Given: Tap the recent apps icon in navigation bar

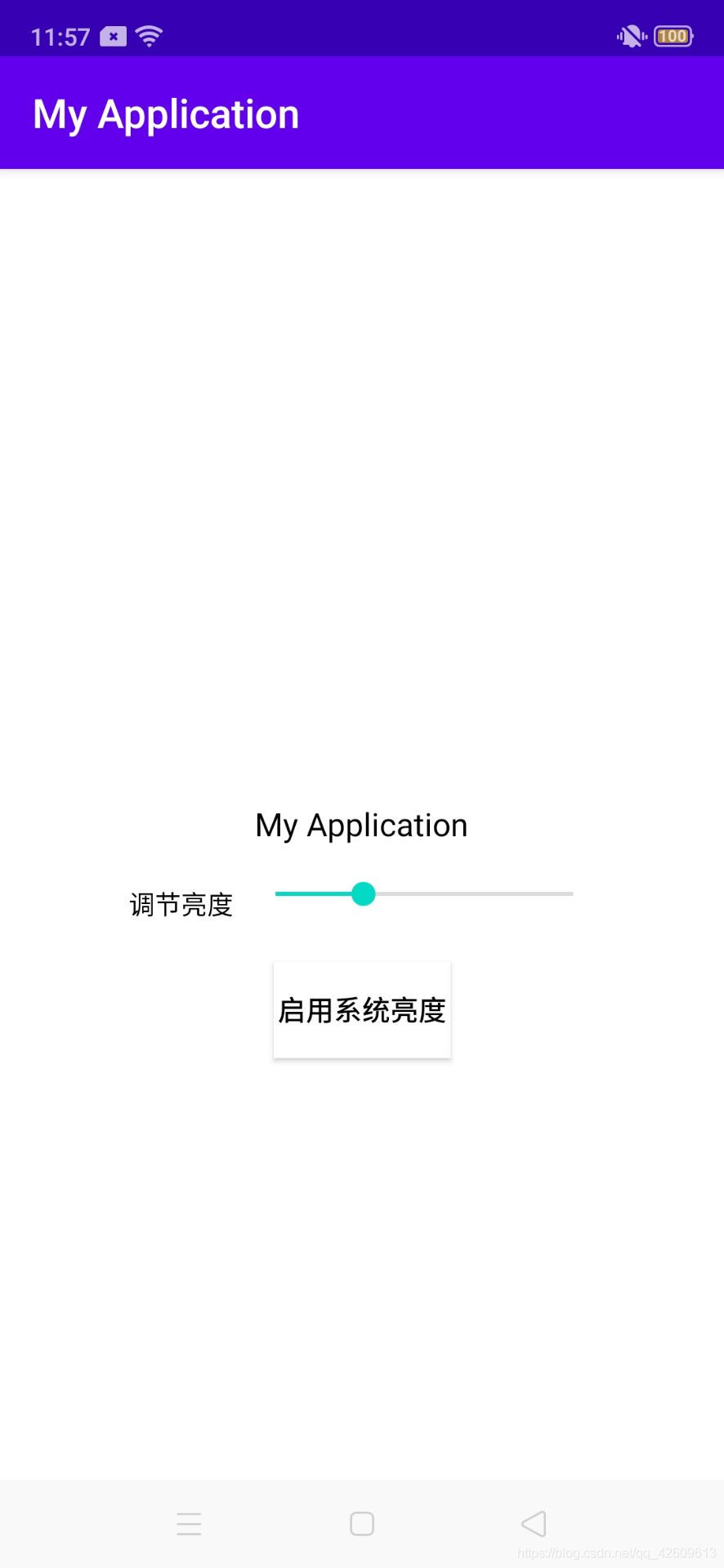Looking at the screenshot, I should point(190,1522).
